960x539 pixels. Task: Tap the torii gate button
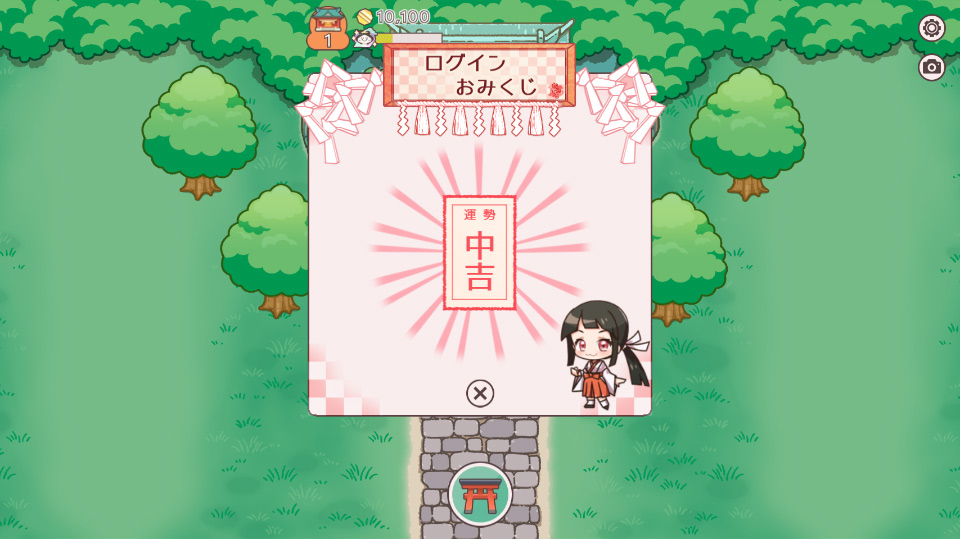coord(480,494)
